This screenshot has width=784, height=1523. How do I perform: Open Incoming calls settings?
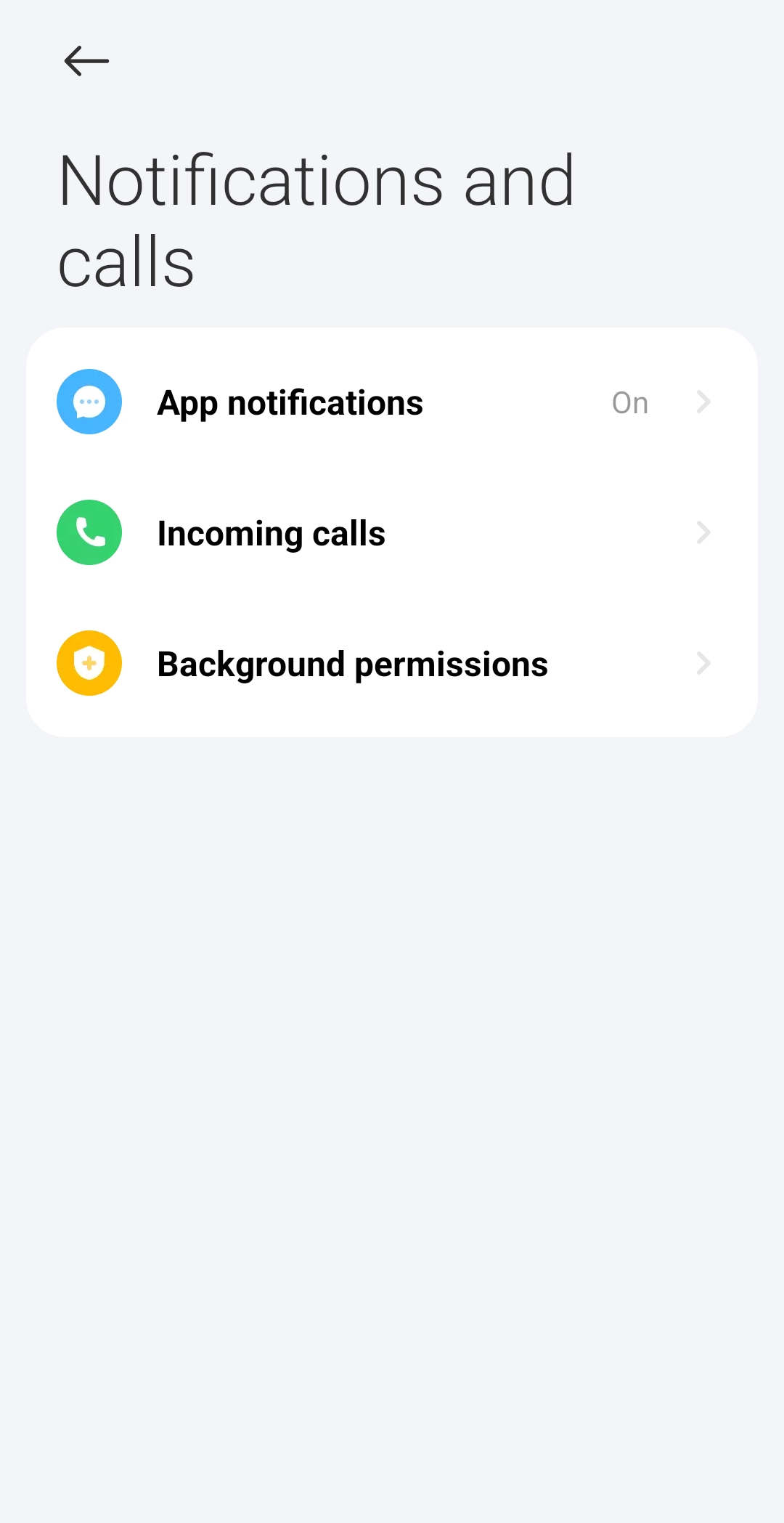pyautogui.click(x=392, y=533)
